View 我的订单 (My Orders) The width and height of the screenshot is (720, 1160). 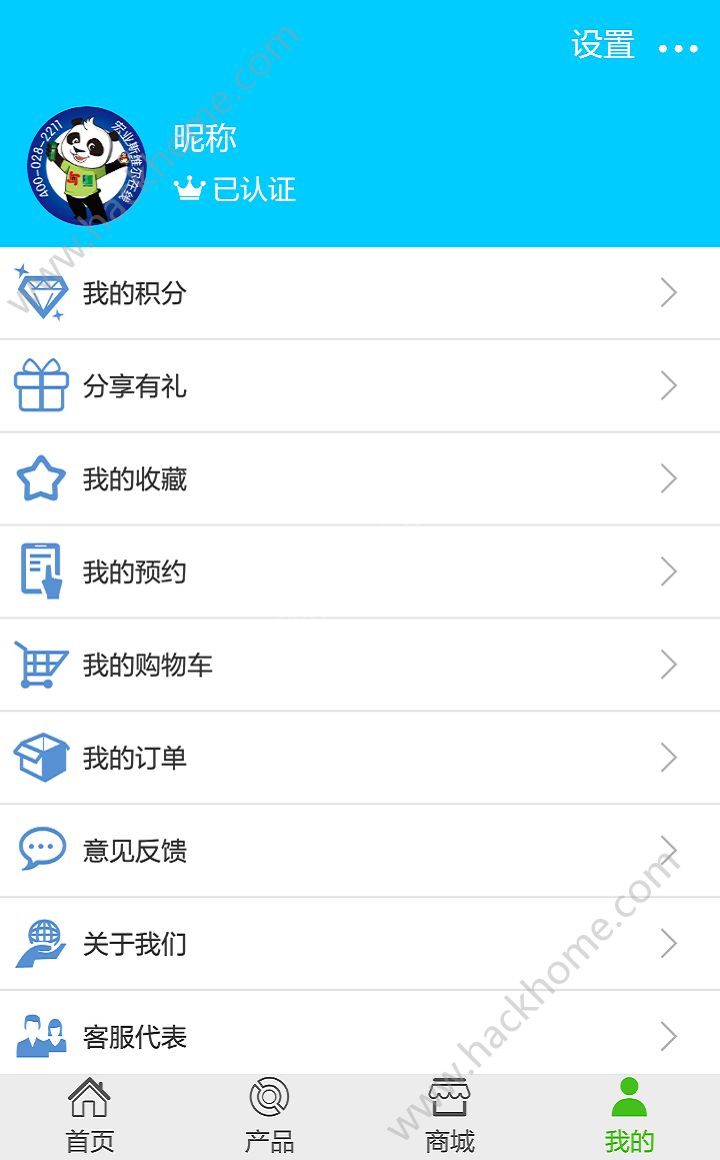[x=360, y=758]
